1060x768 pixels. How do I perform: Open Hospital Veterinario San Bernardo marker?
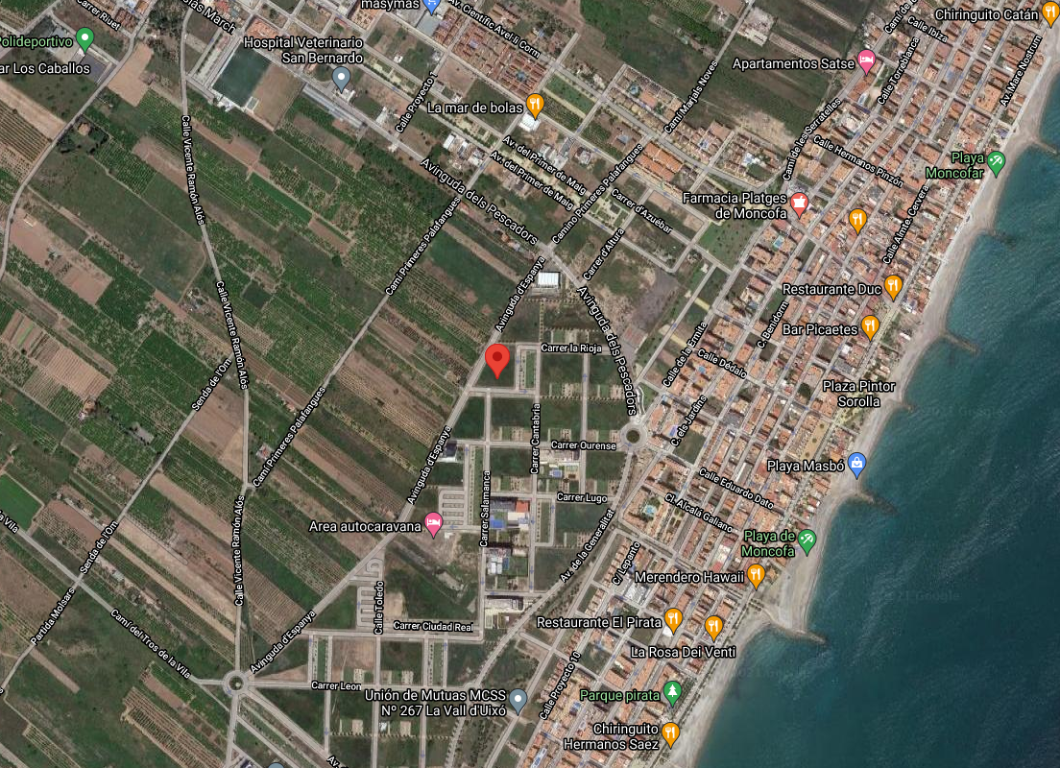[x=342, y=77]
